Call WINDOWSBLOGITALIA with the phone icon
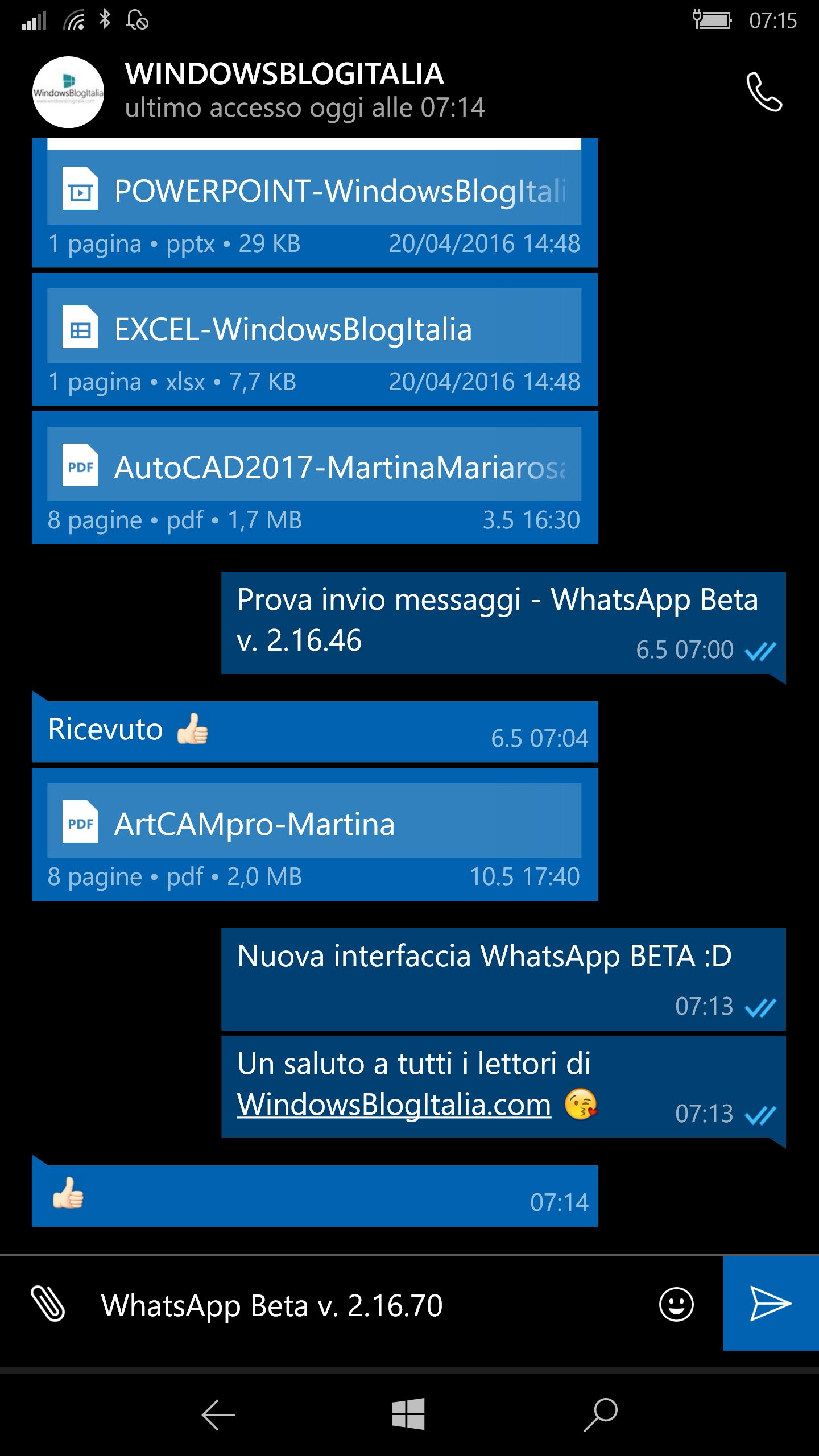The width and height of the screenshot is (819, 1456). click(764, 92)
